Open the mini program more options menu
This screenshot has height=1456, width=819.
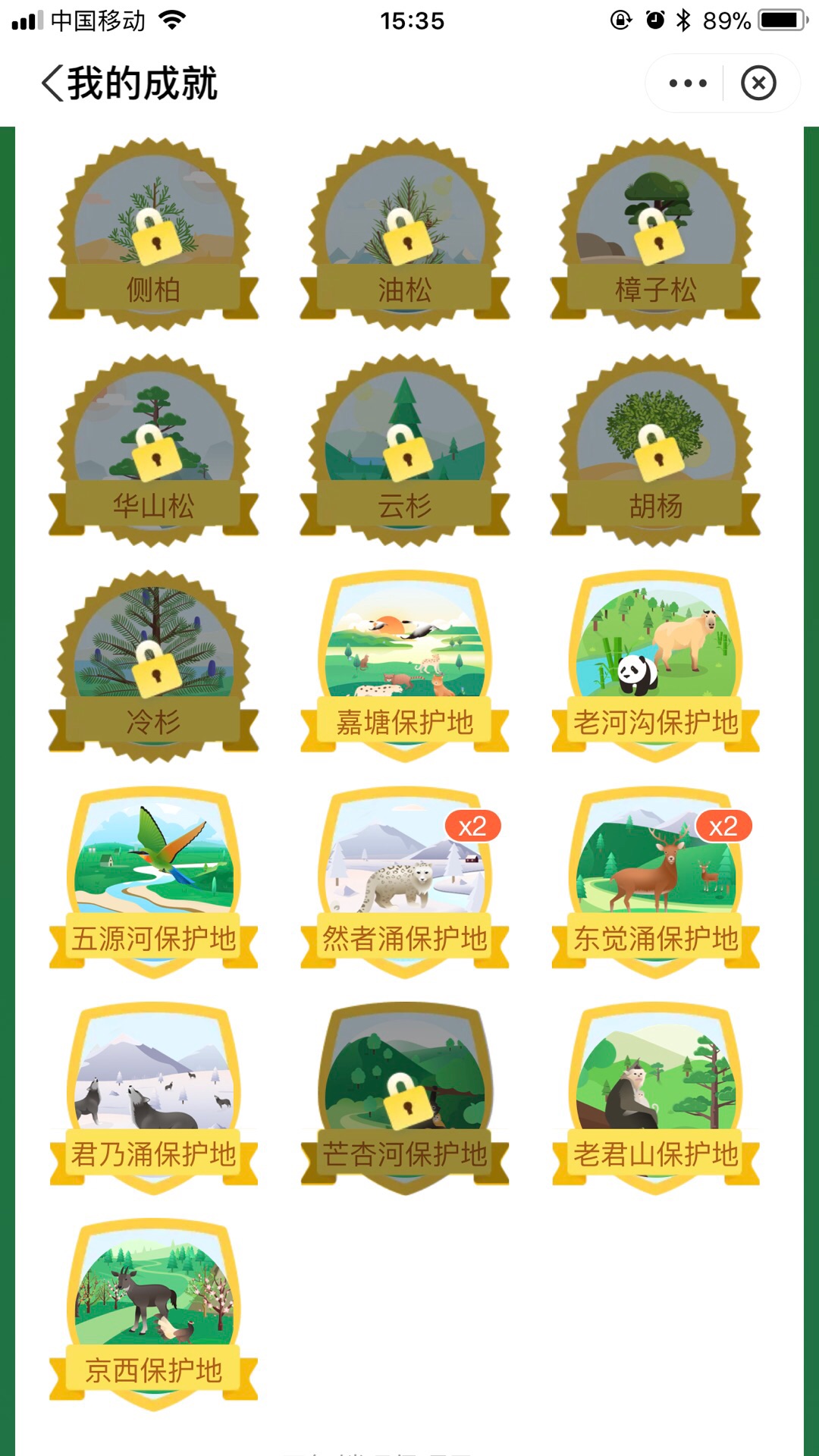click(687, 83)
